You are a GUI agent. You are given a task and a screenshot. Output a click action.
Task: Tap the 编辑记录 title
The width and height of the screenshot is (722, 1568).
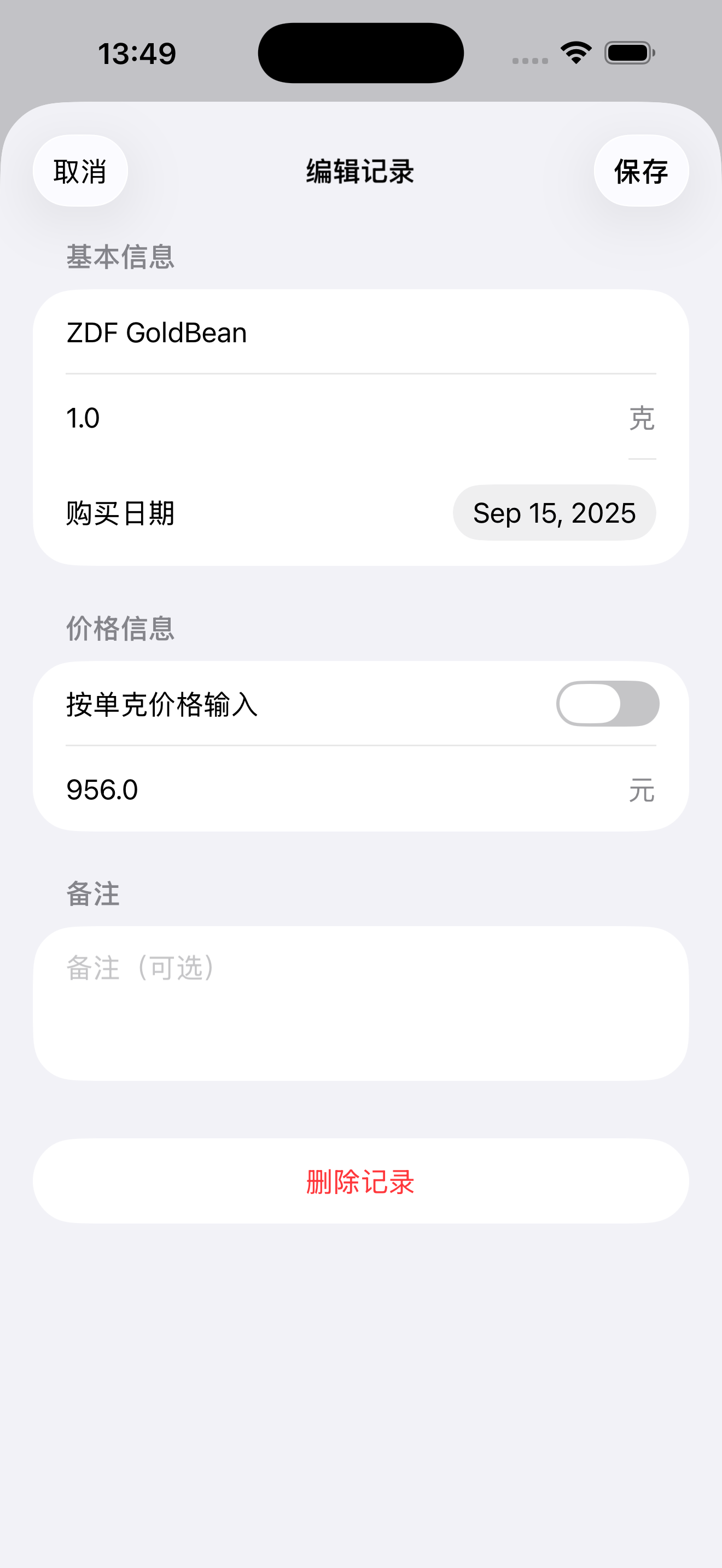point(360,172)
